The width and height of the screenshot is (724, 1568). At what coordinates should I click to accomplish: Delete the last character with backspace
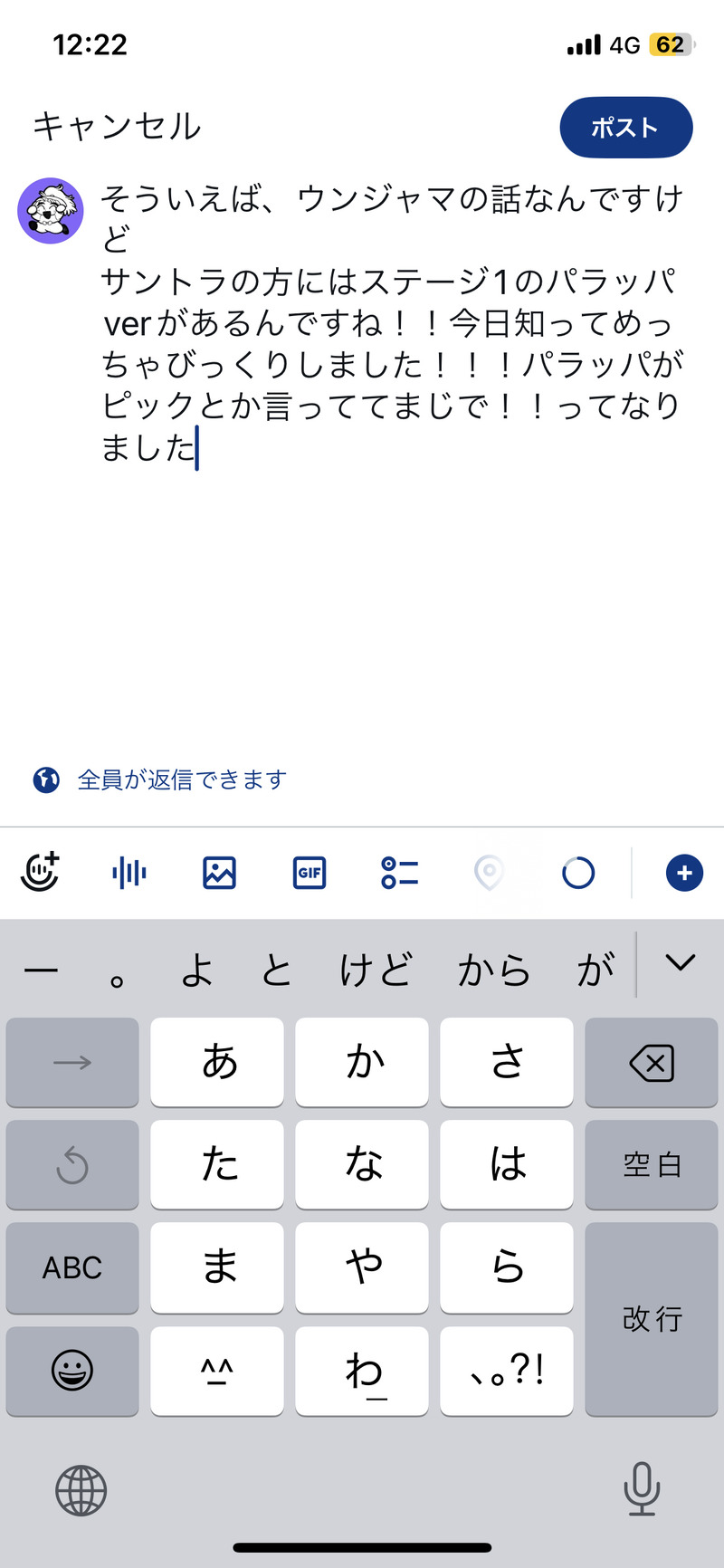(651, 1063)
